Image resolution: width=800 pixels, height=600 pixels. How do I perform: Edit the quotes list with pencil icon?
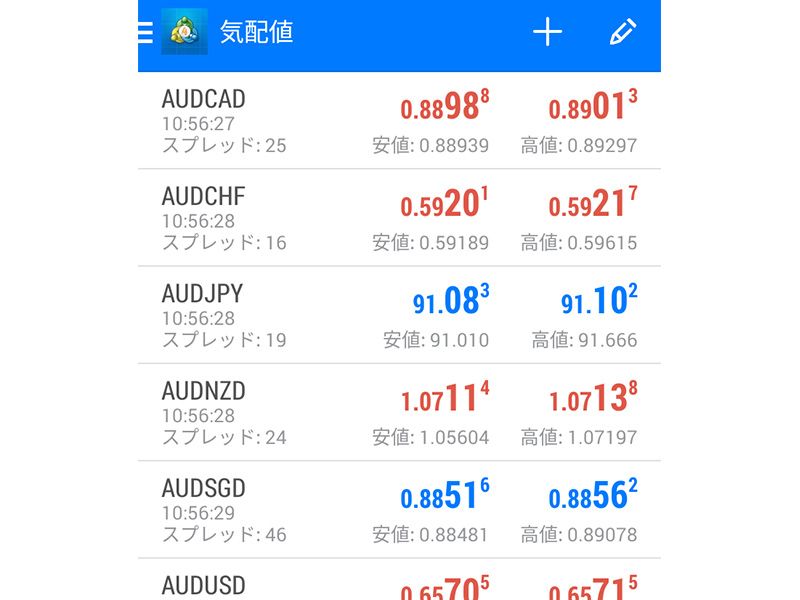[x=622, y=32]
